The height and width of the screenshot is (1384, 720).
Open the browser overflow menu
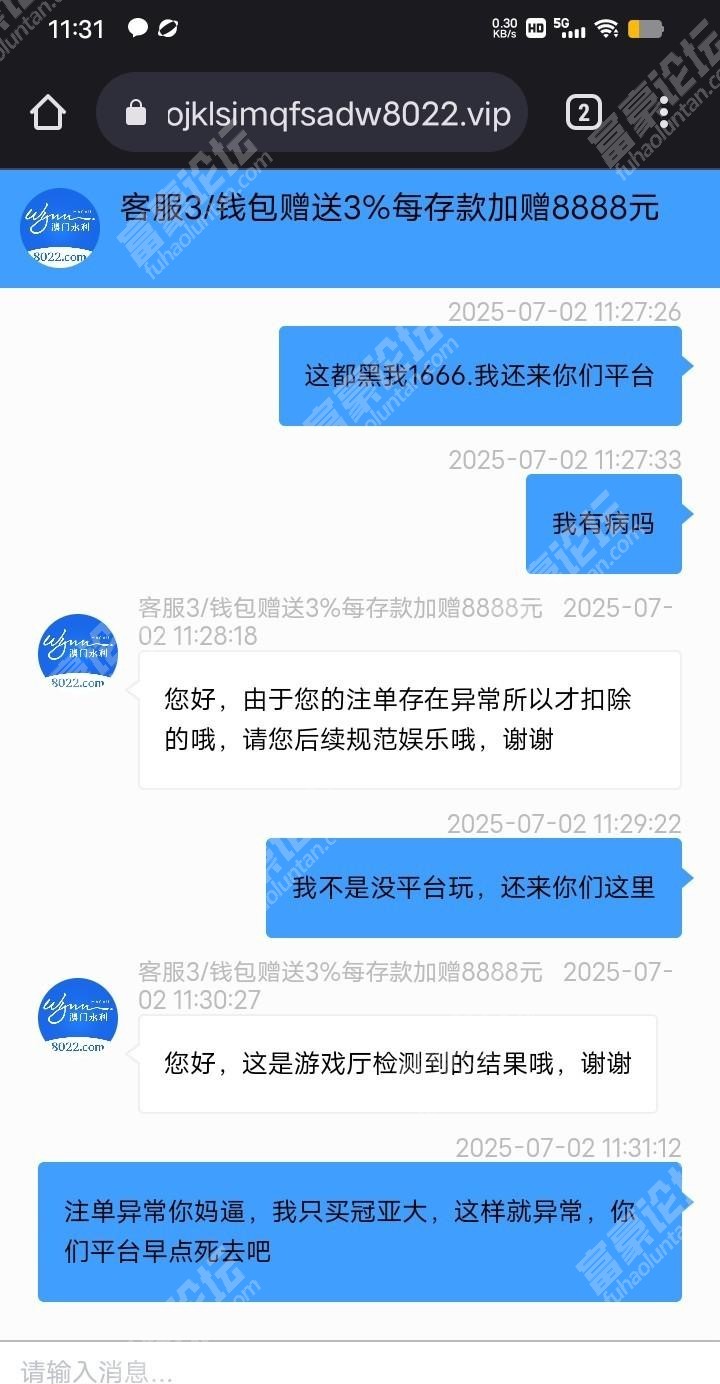[x=664, y=113]
